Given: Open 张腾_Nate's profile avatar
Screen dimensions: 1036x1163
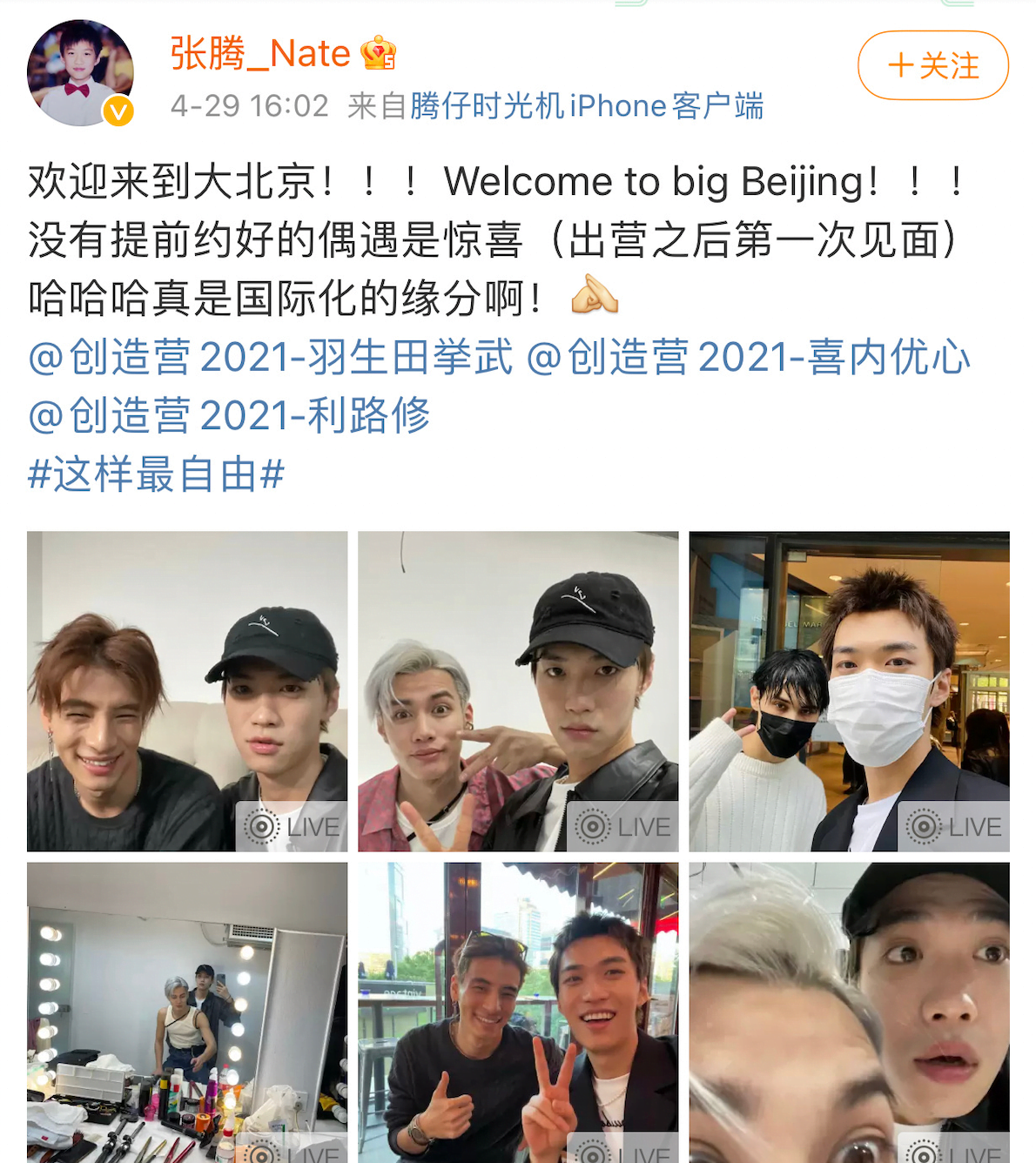Looking at the screenshot, I should tap(80, 74).
